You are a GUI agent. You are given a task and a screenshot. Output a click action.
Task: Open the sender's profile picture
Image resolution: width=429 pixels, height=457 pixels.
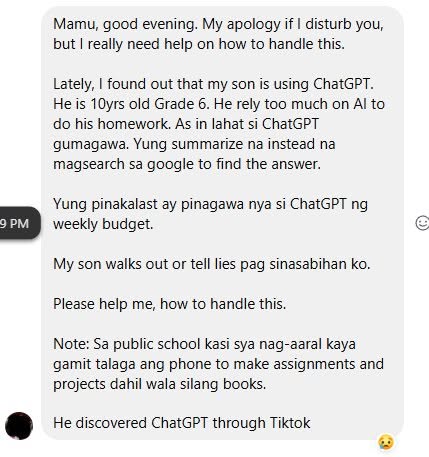click(x=19, y=426)
